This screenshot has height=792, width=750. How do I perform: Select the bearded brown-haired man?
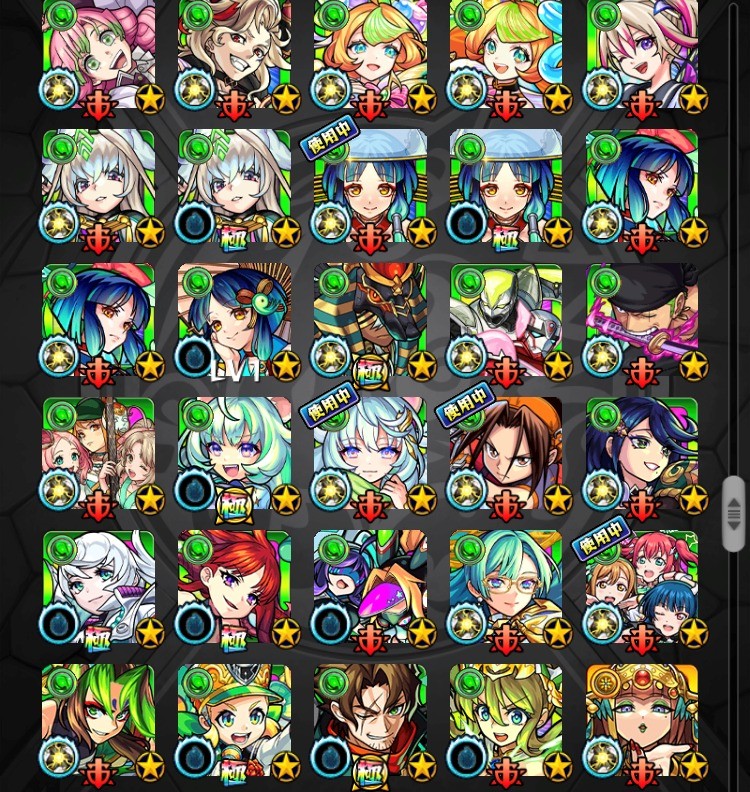(370, 722)
